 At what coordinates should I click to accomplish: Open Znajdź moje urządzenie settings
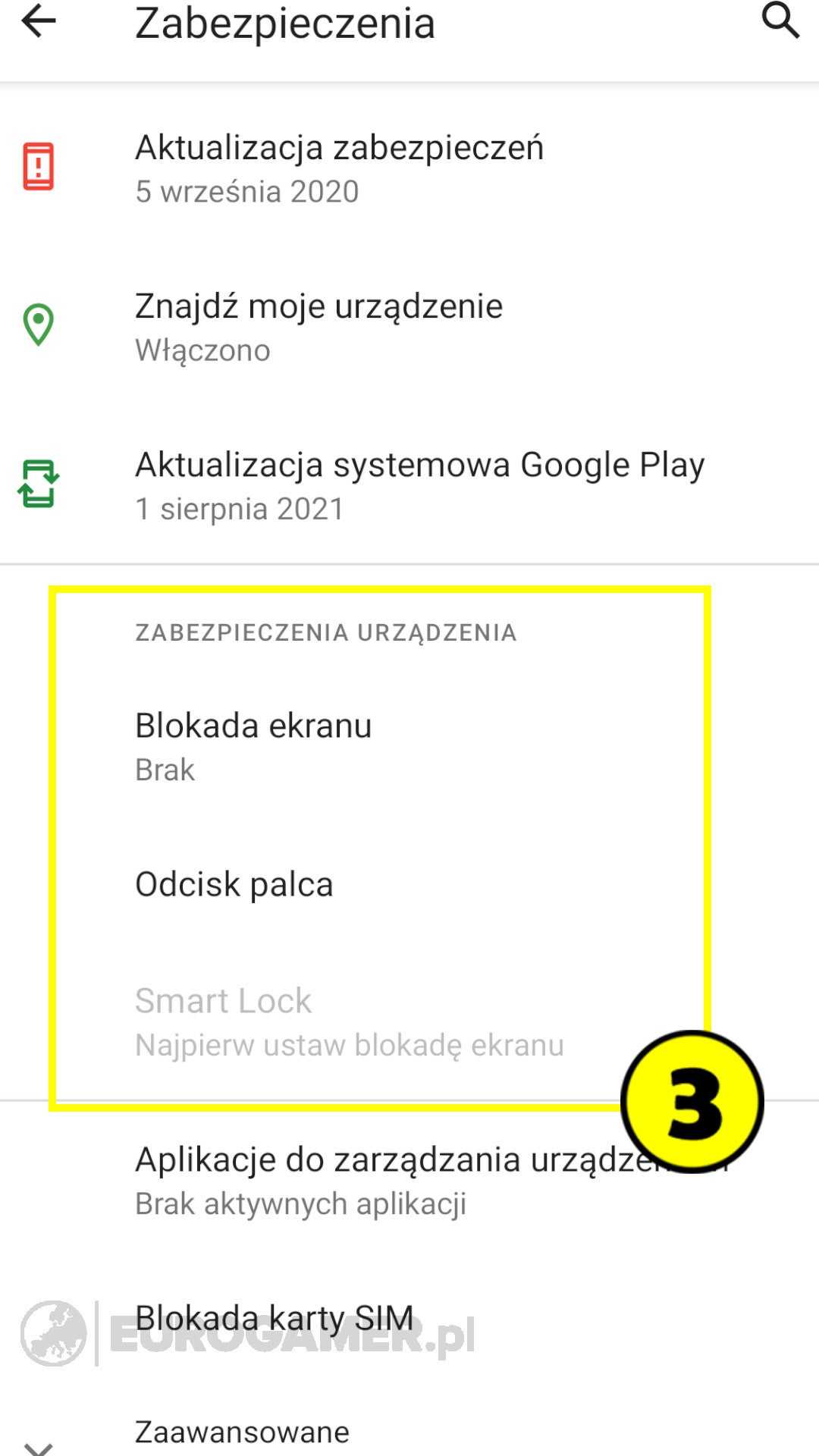pos(318,326)
